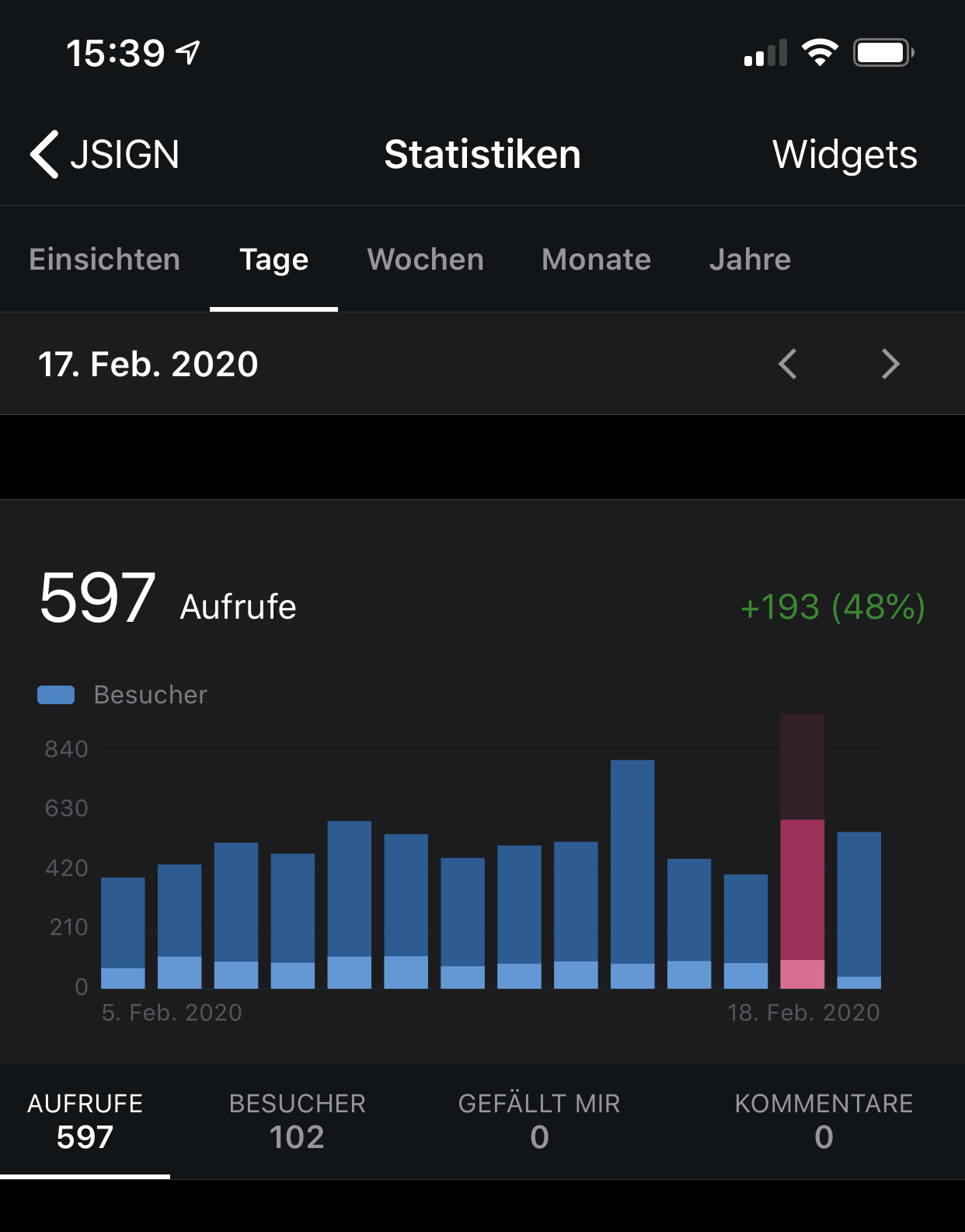Tap the tallest blue bar in chart

pyautogui.click(x=632, y=871)
